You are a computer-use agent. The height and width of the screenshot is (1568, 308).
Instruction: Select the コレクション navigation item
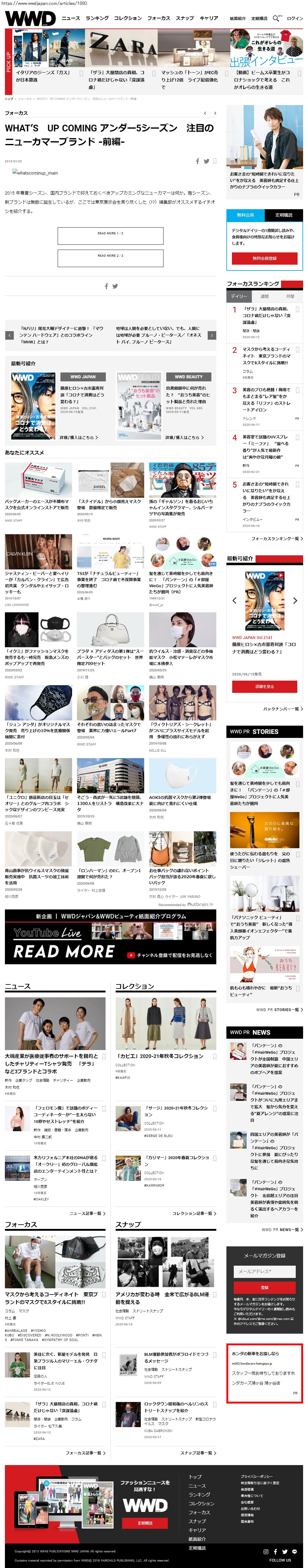pyautogui.click(x=128, y=18)
